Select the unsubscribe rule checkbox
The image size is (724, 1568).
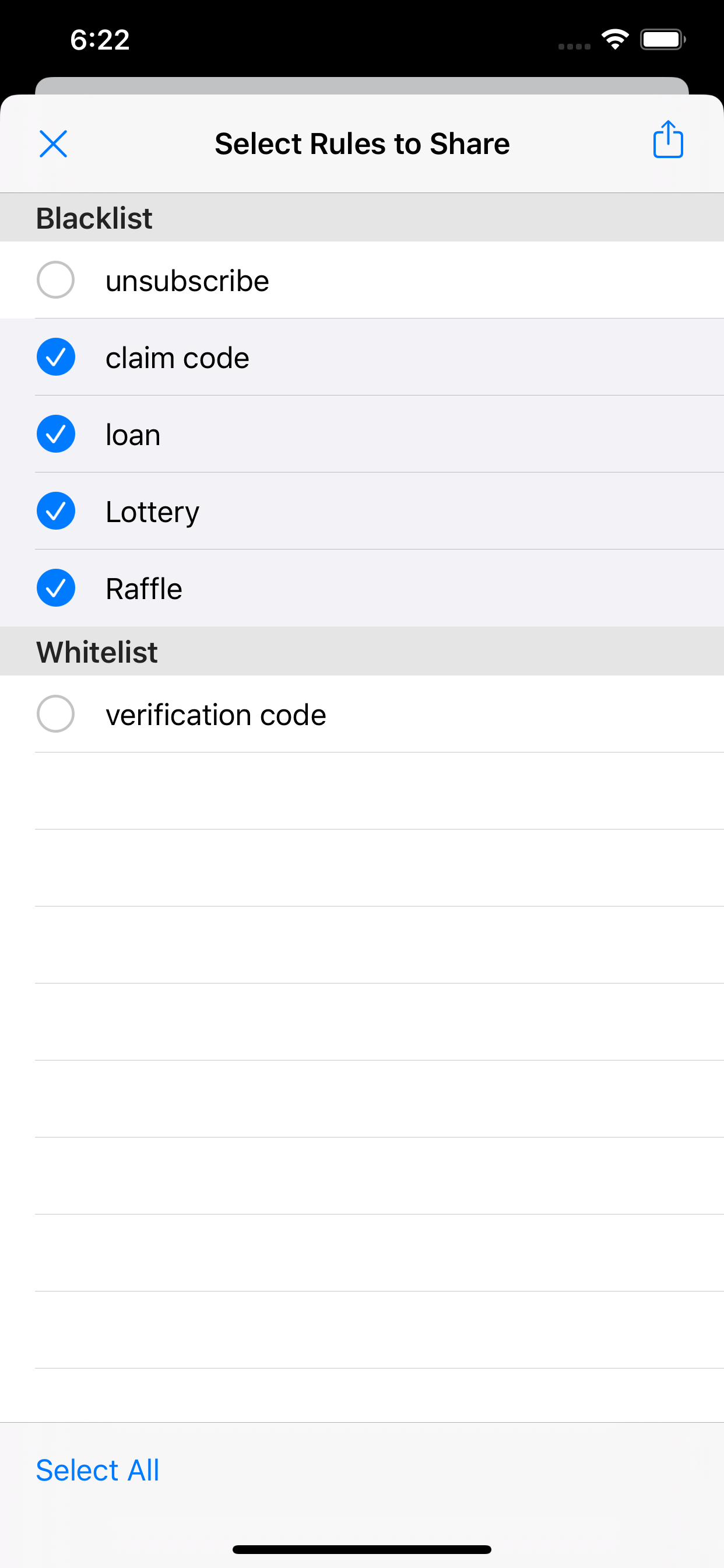click(x=56, y=280)
